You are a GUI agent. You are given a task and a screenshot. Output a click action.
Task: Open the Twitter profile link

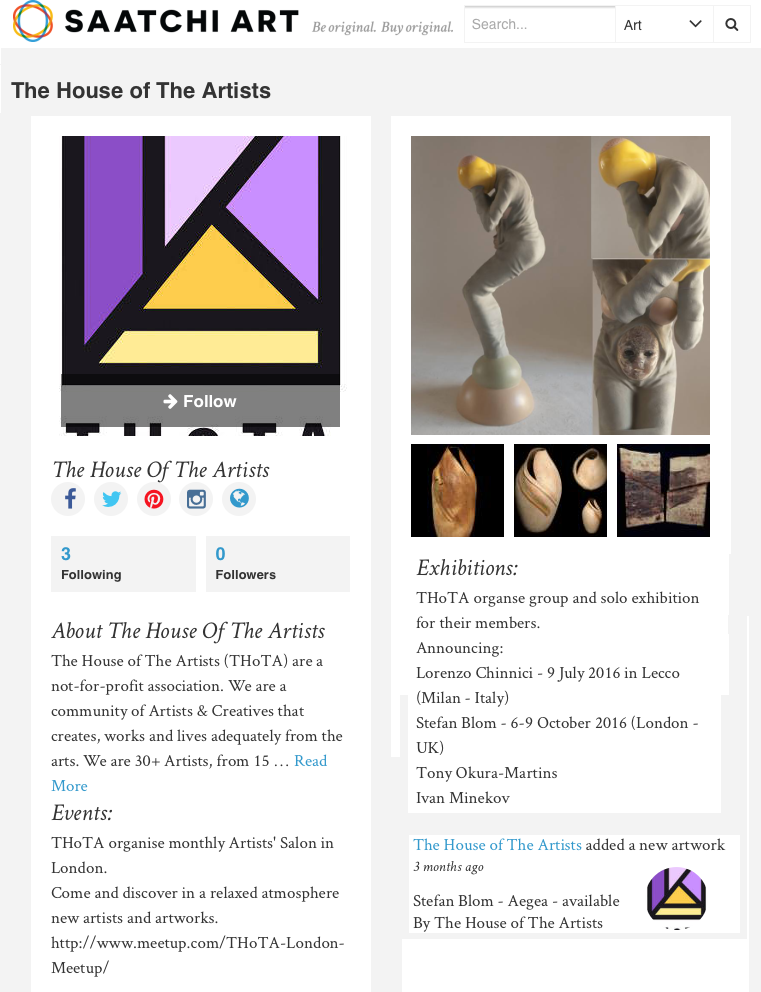point(111,498)
